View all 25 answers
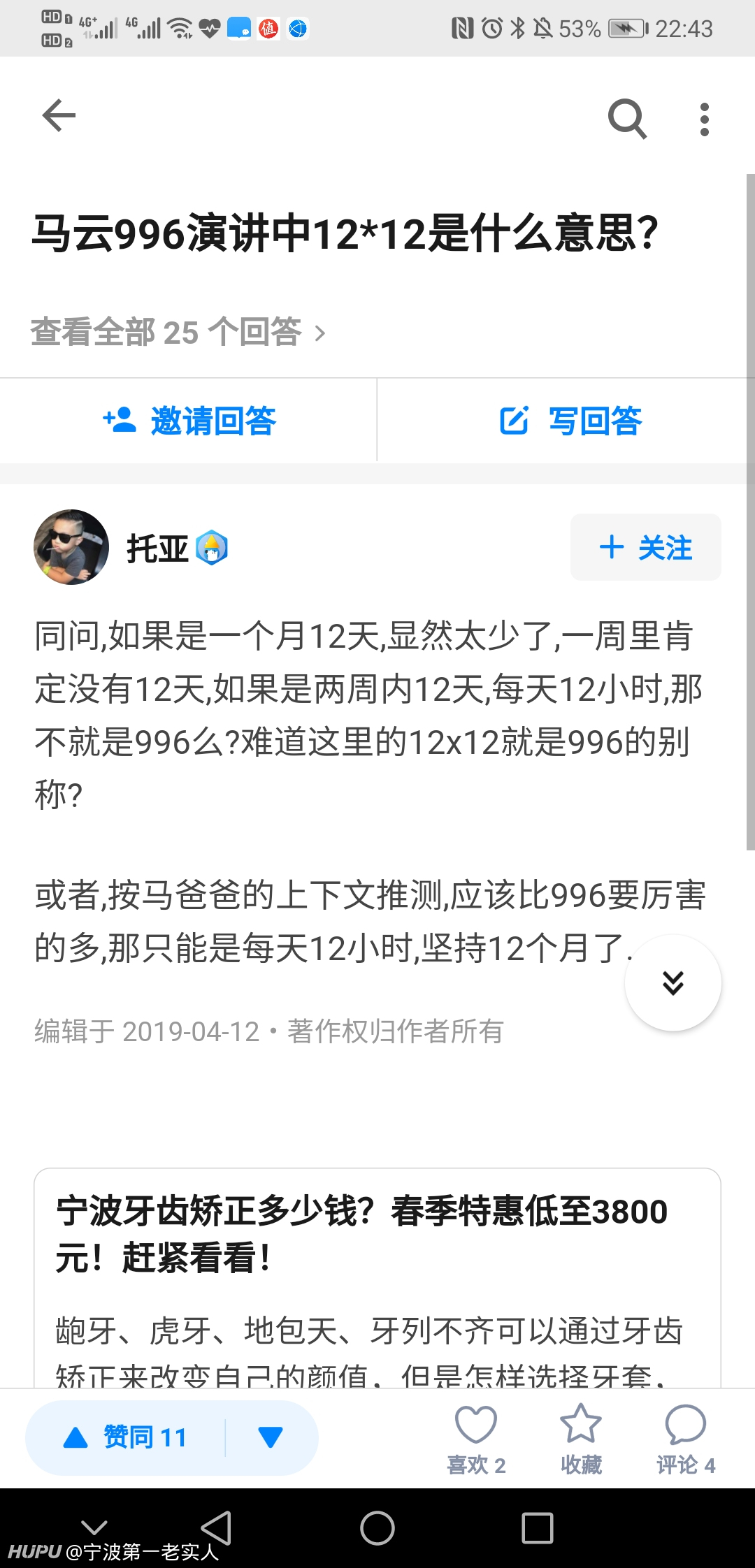This screenshot has width=755, height=1568. 178,332
